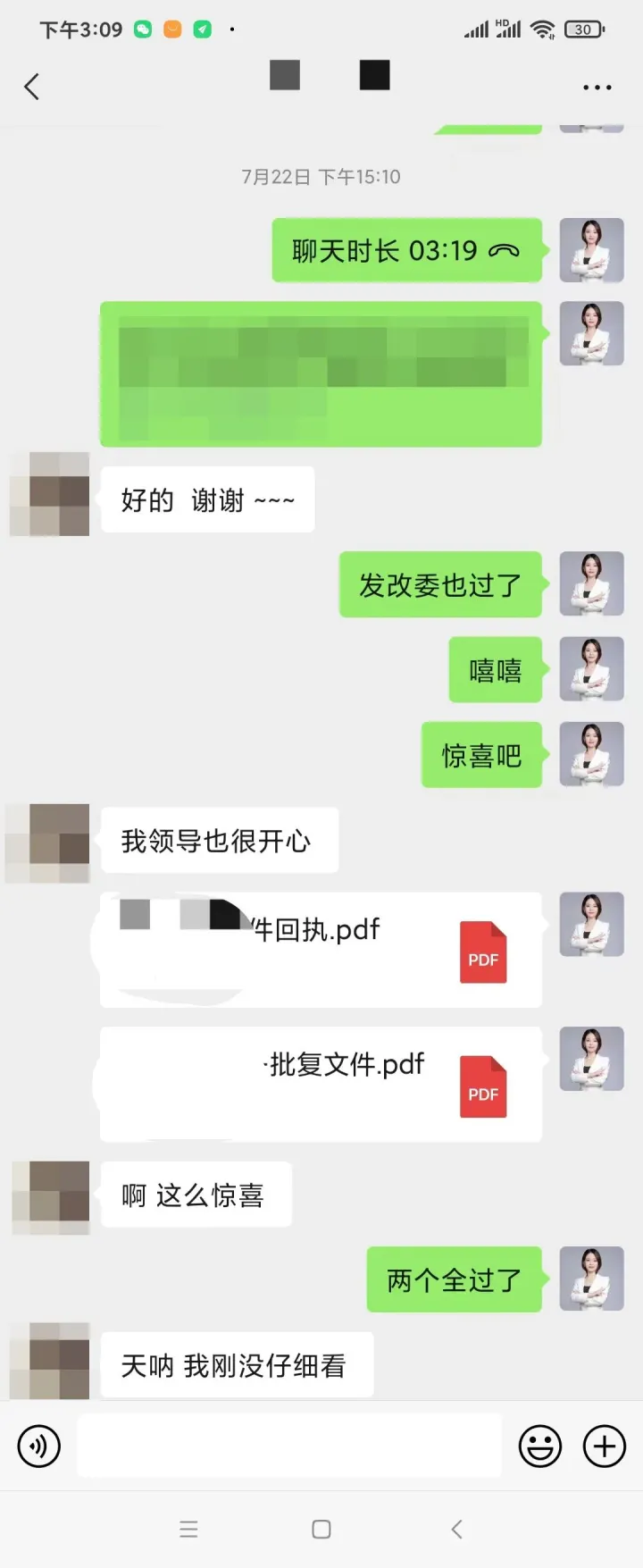This screenshot has height=1568, width=643.
Task: Tap the system home button
Action: [x=321, y=1529]
